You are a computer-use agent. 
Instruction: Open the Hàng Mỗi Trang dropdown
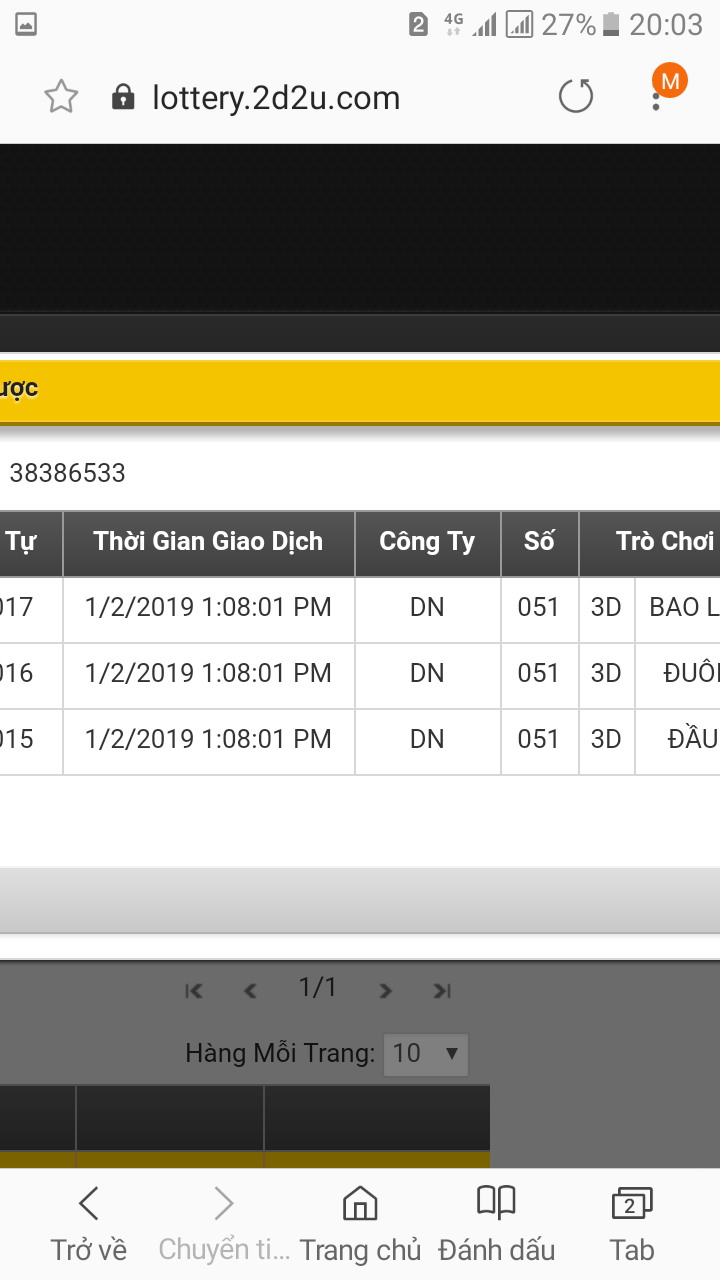425,1053
